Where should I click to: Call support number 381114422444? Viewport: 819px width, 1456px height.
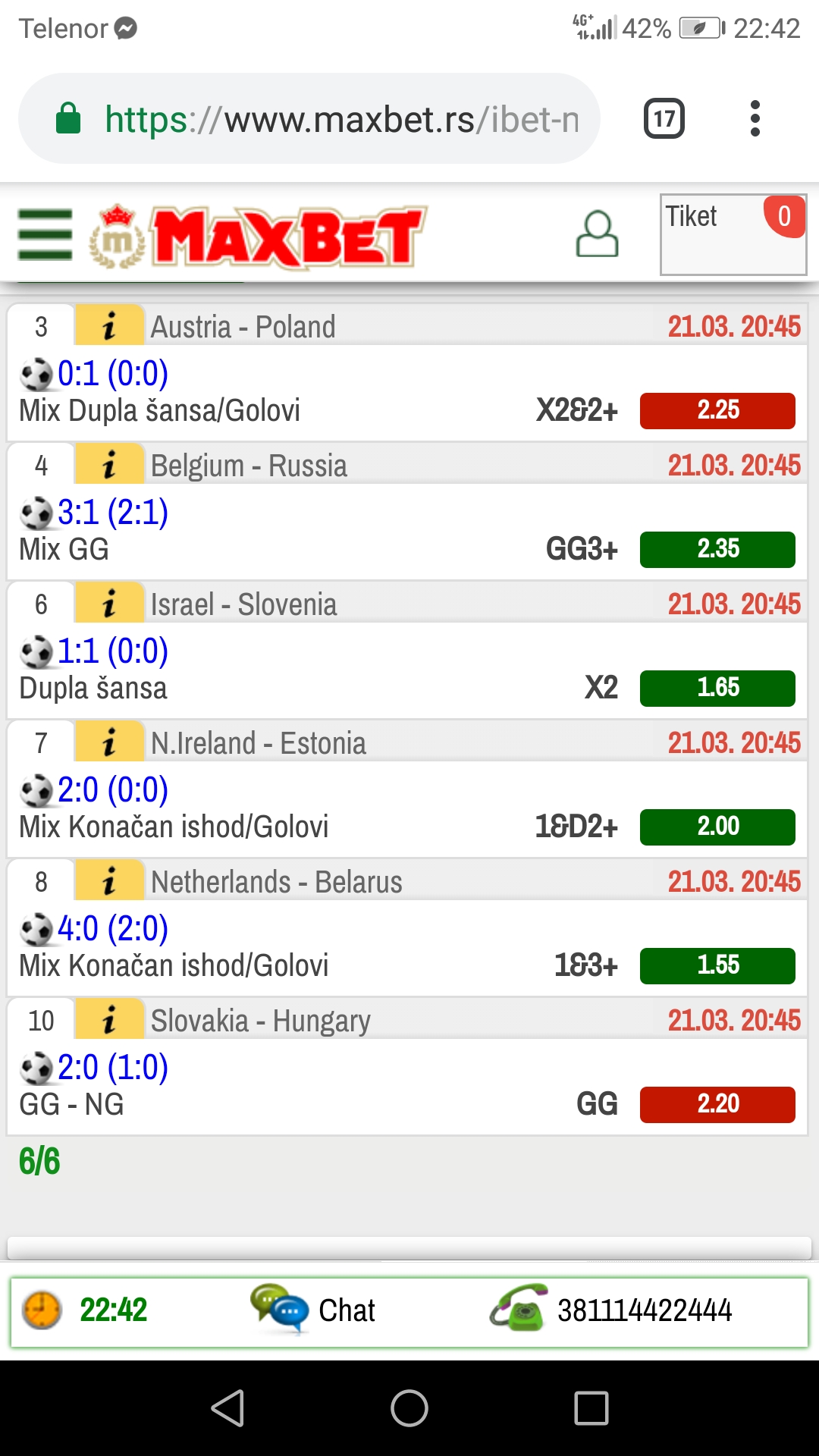611,1310
